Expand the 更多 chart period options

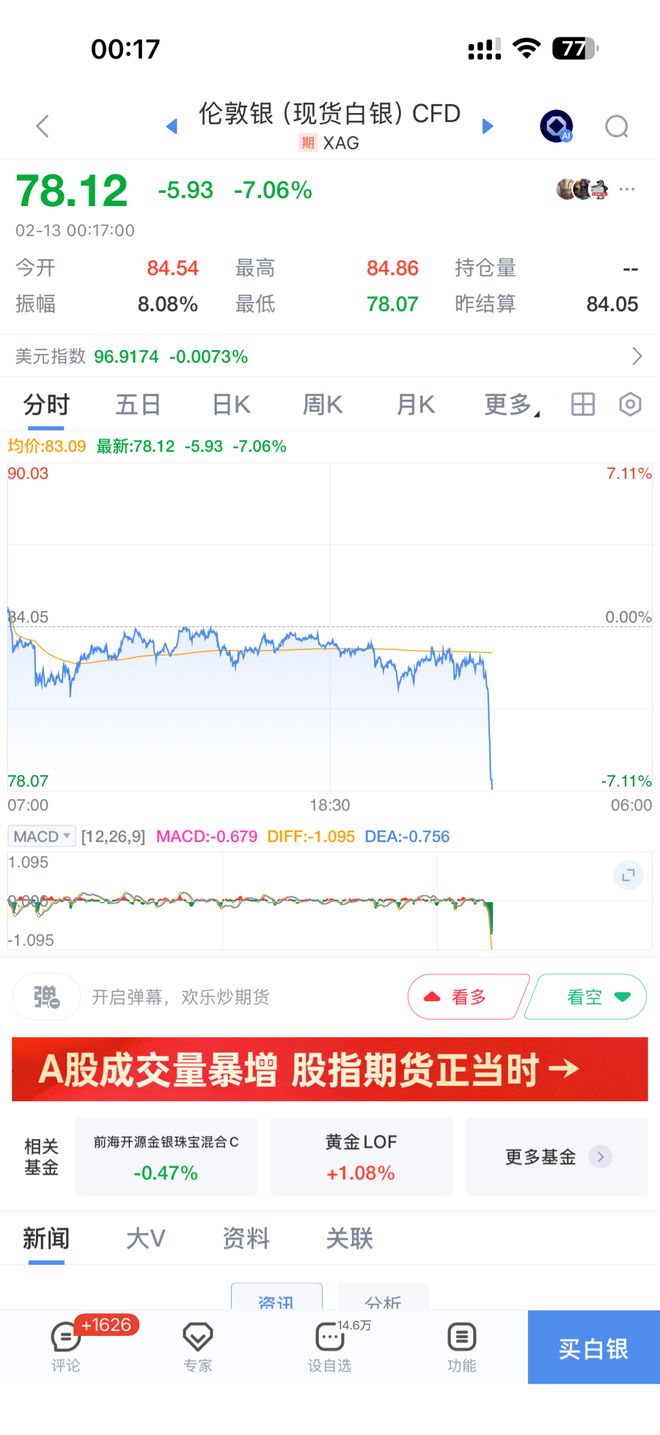click(x=511, y=405)
